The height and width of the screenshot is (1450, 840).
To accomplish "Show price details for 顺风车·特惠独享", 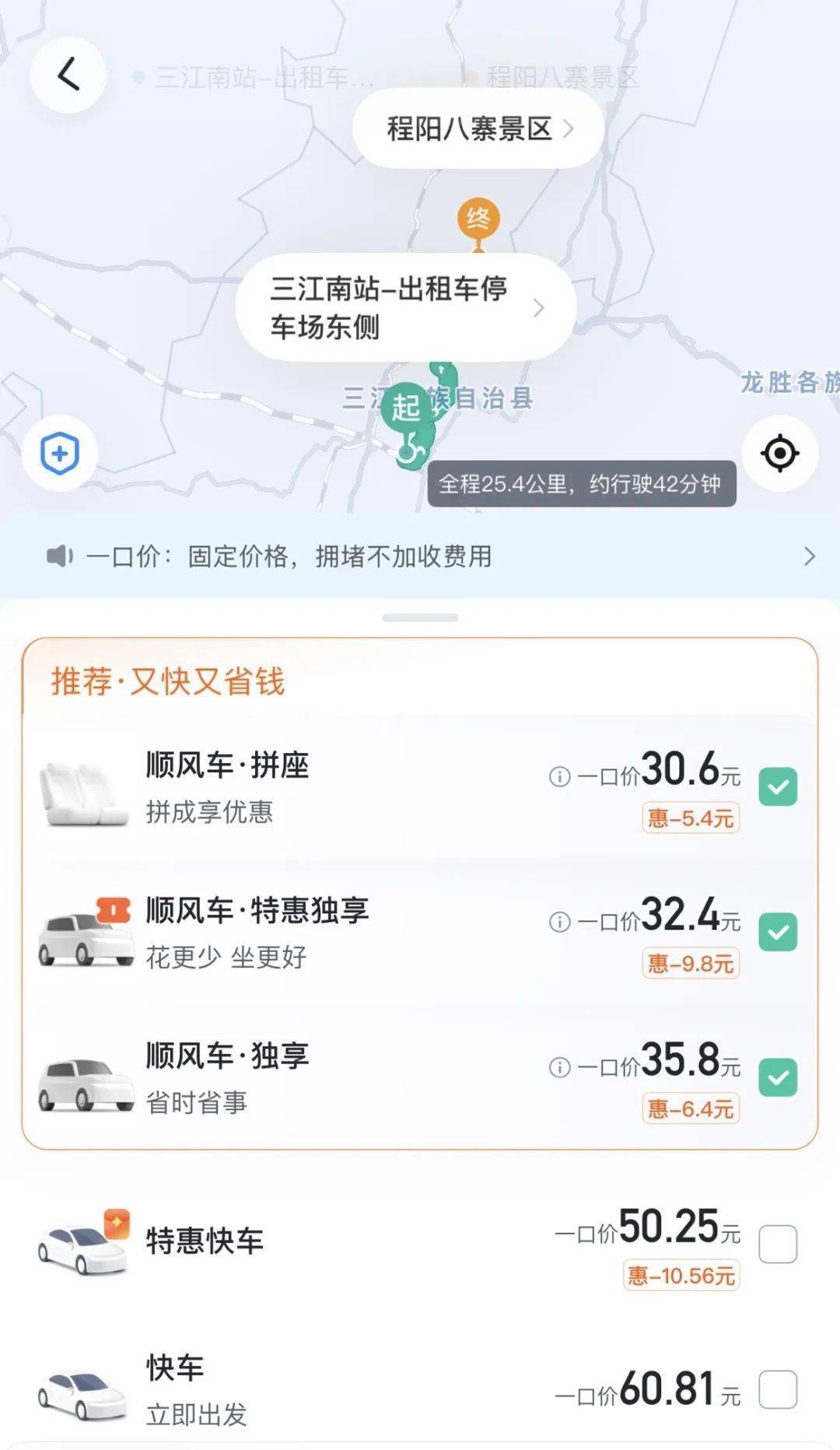I will click(559, 922).
